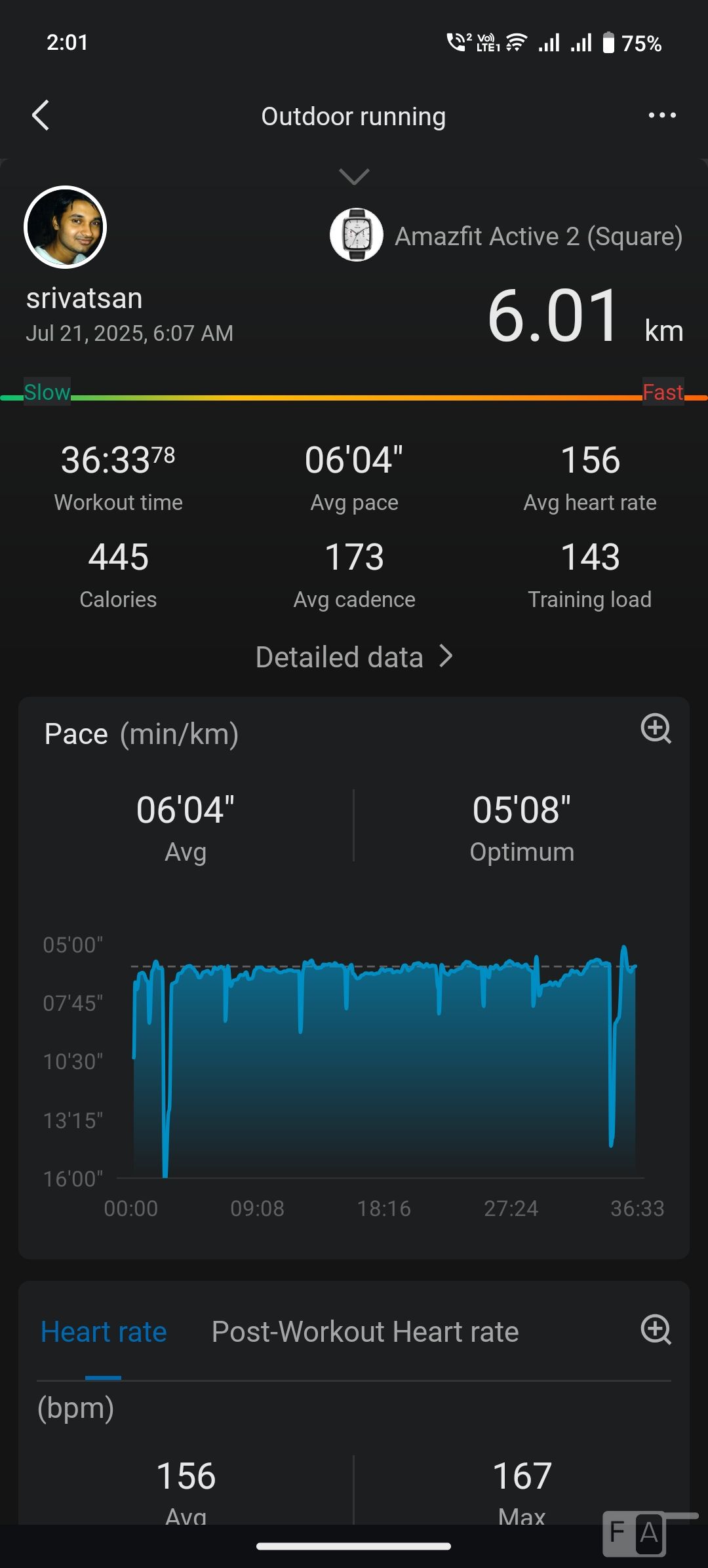Image resolution: width=708 pixels, height=1568 pixels.
Task: Open the three-dot overflow menu
Action: [661, 116]
